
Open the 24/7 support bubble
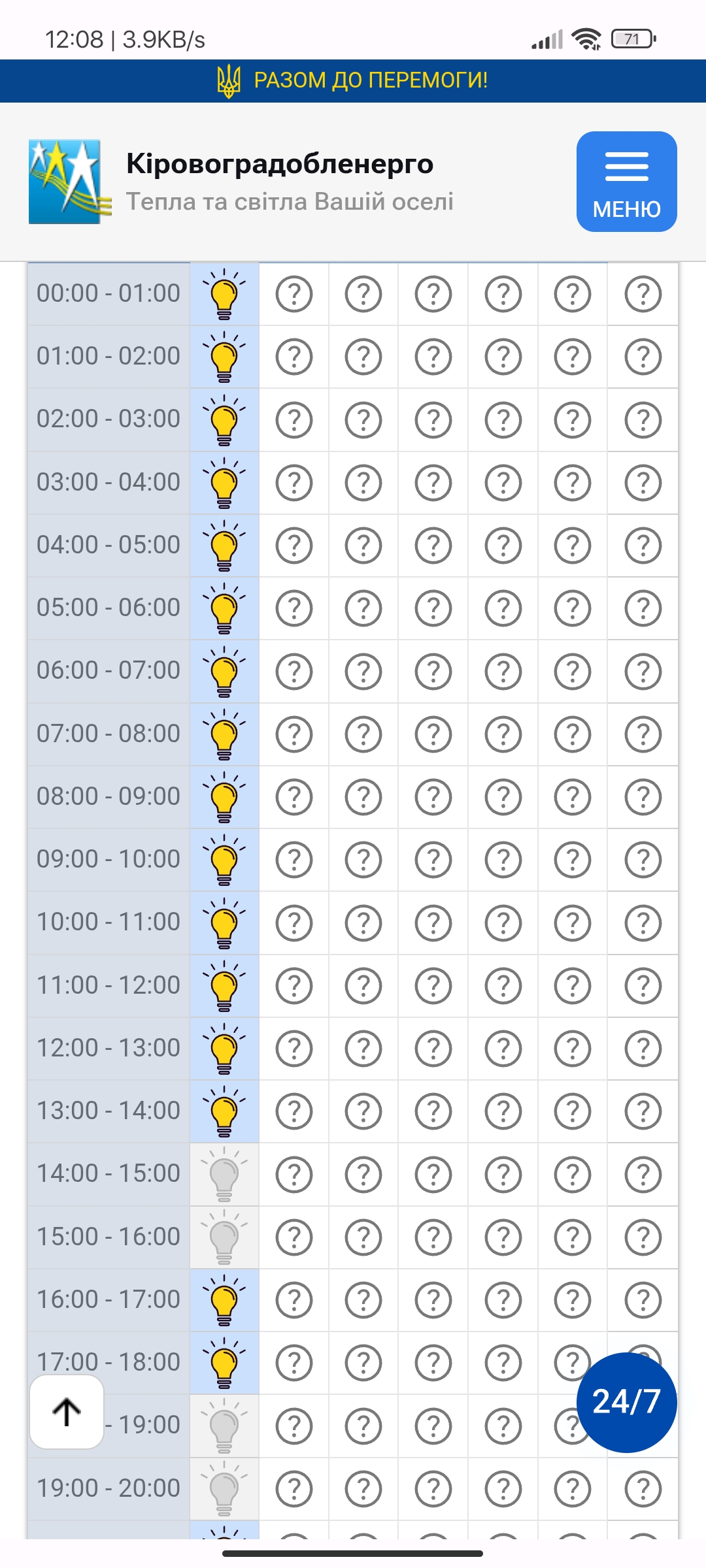click(626, 1402)
